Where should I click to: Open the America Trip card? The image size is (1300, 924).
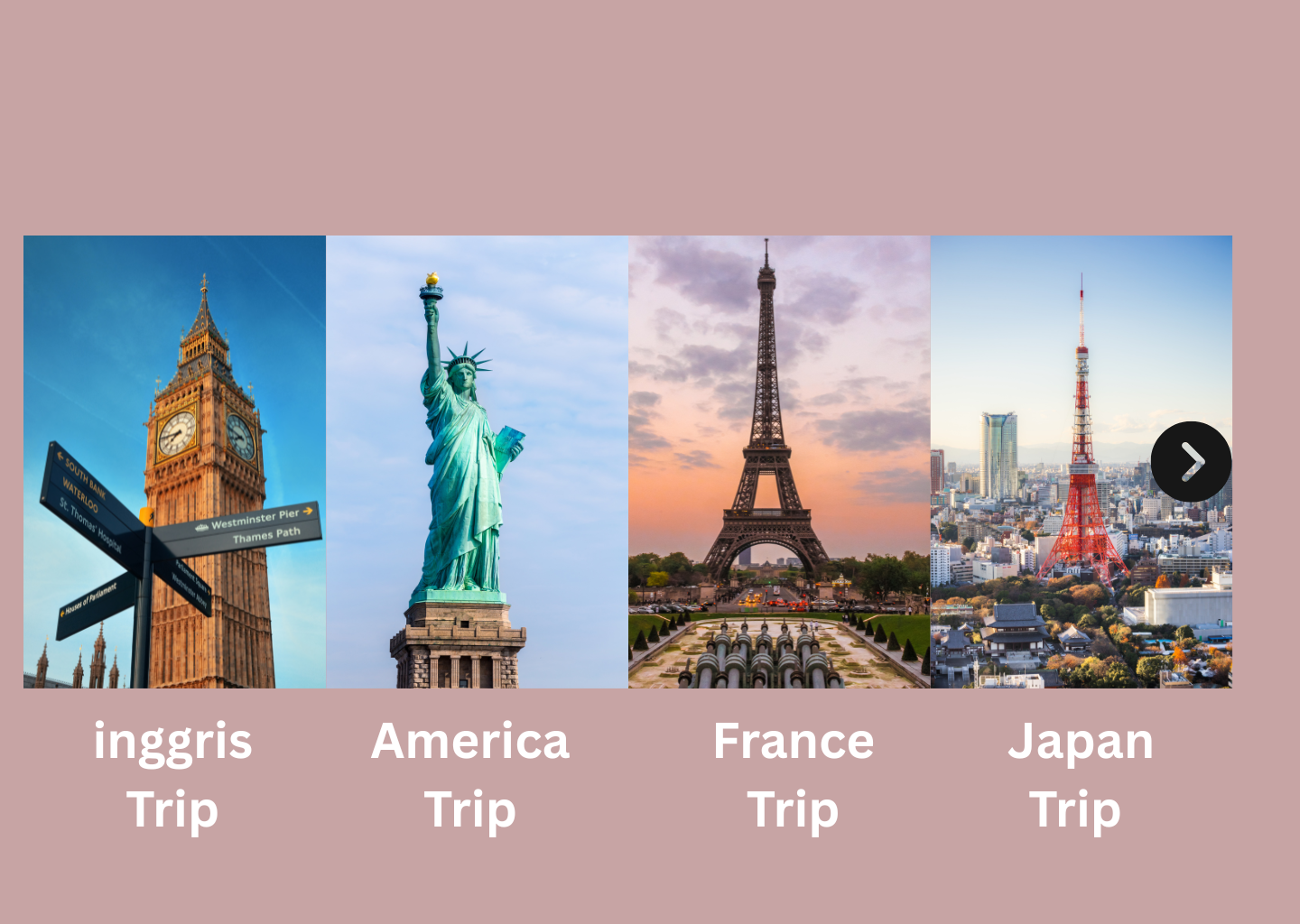pos(477,461)
